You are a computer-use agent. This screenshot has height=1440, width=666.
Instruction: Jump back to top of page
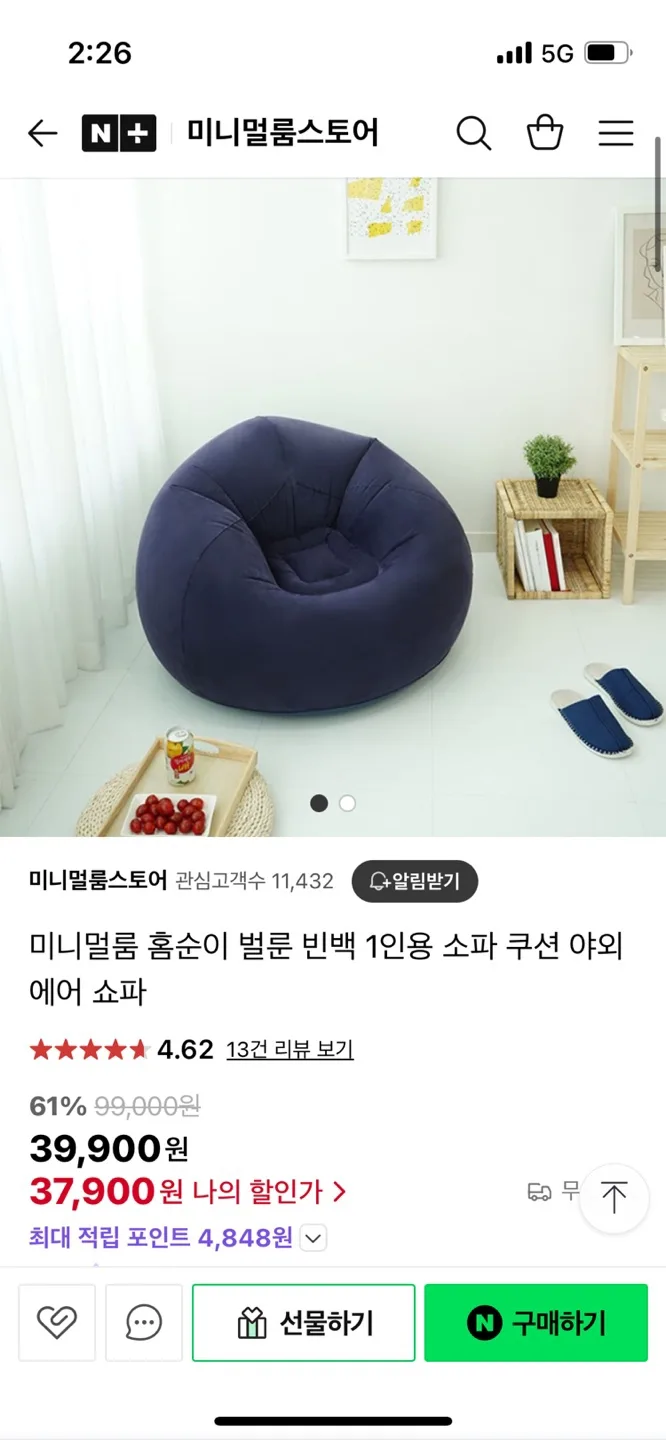tap(614, 1197)
